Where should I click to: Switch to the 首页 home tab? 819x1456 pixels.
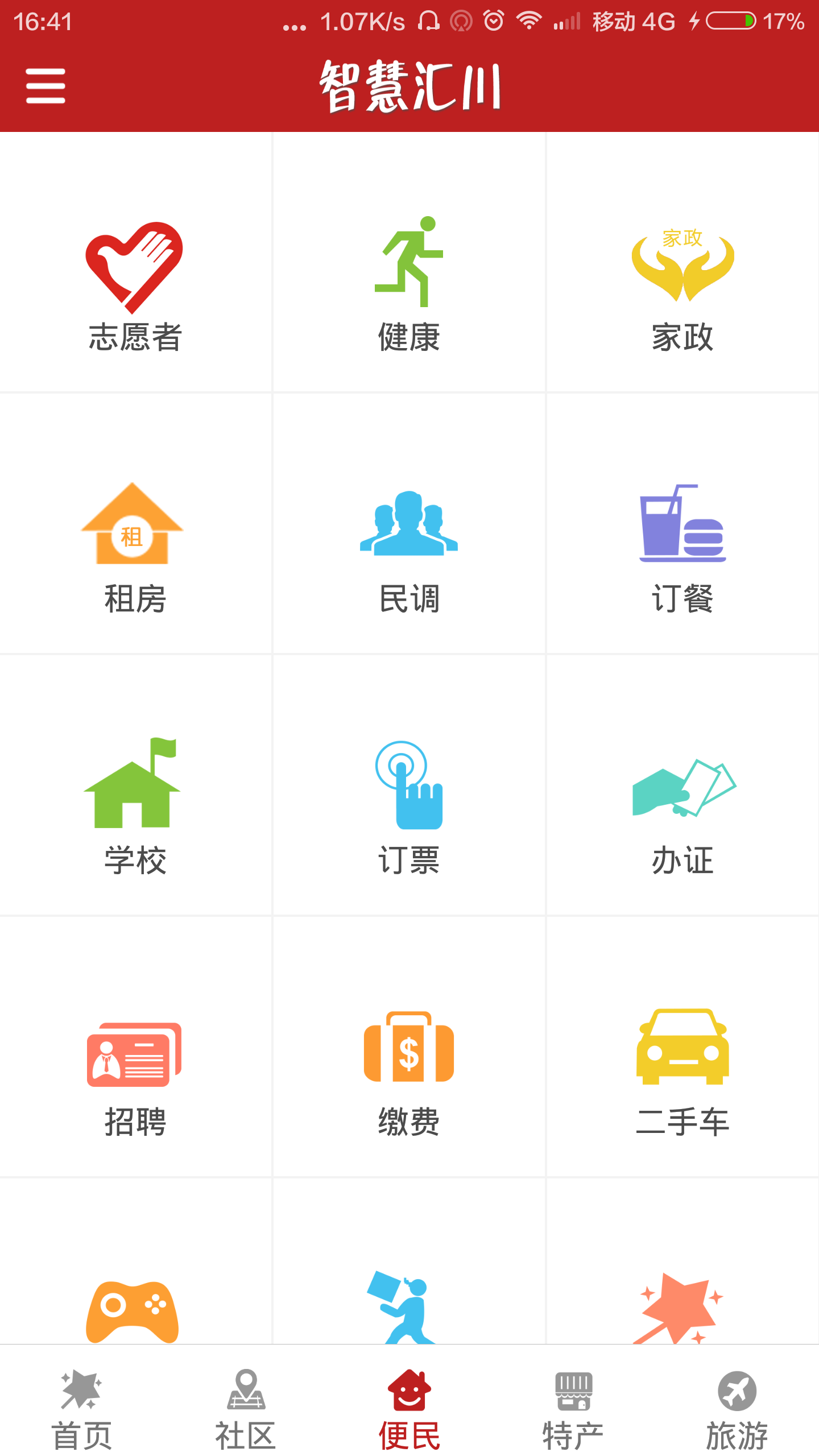tap(82, 1409)
